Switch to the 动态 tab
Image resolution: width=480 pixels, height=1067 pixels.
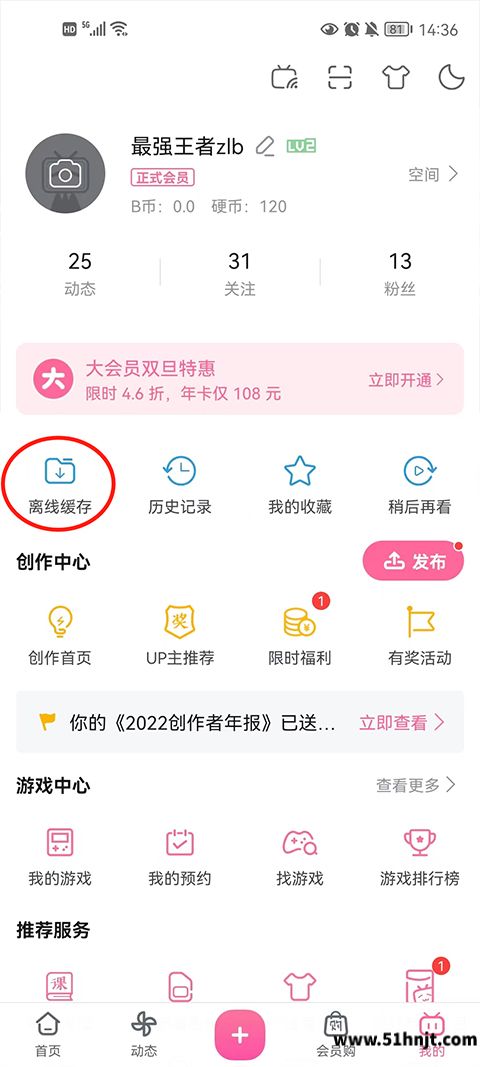[144, 1034]
